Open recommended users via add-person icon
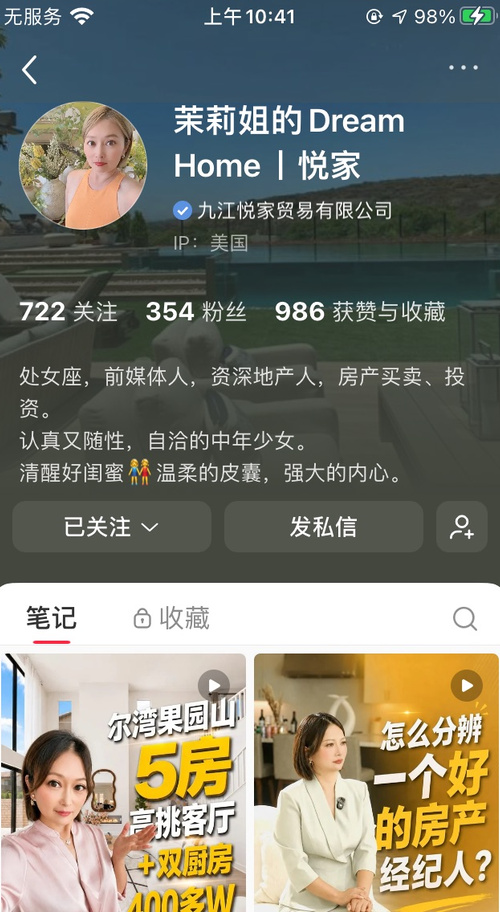The image size is (500, 912). [x=462, y=527]
